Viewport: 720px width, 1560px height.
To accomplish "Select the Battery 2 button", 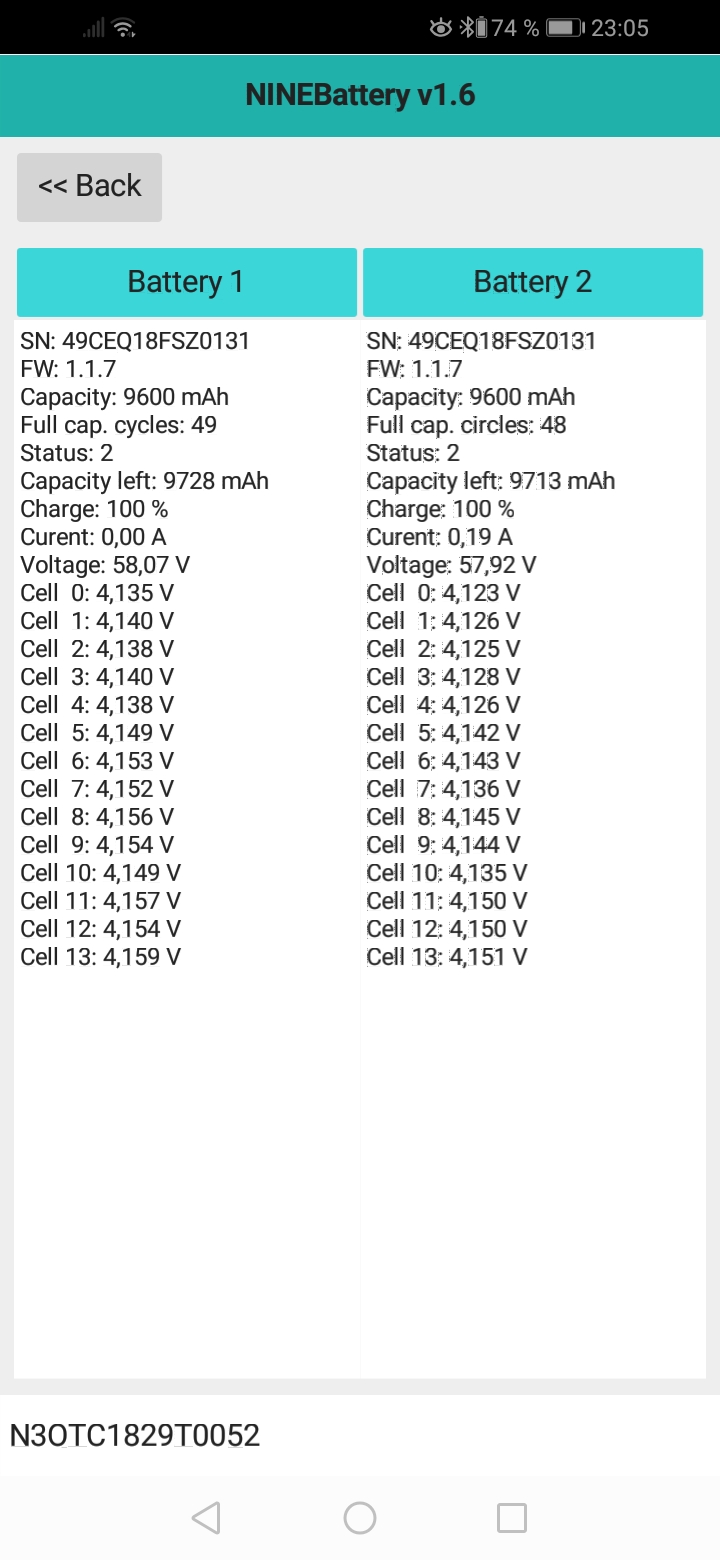I will [533, 282].
